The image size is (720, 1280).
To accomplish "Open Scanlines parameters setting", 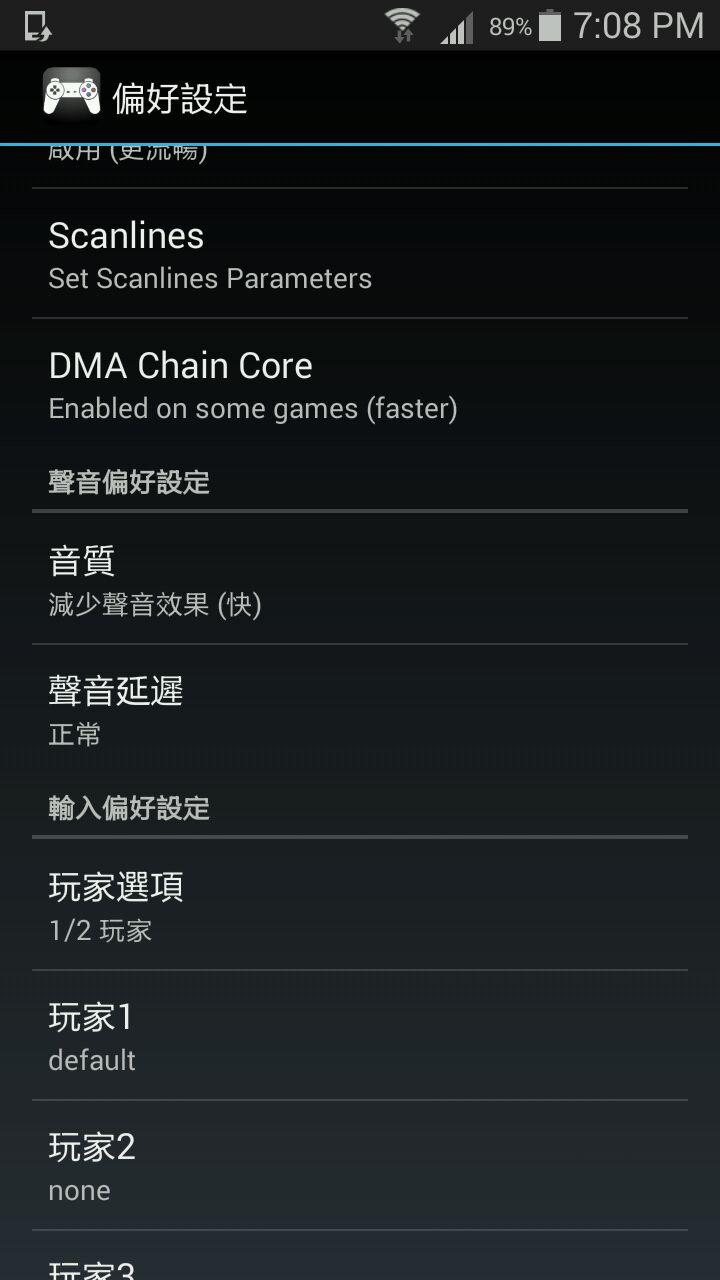I will [360, 254].
